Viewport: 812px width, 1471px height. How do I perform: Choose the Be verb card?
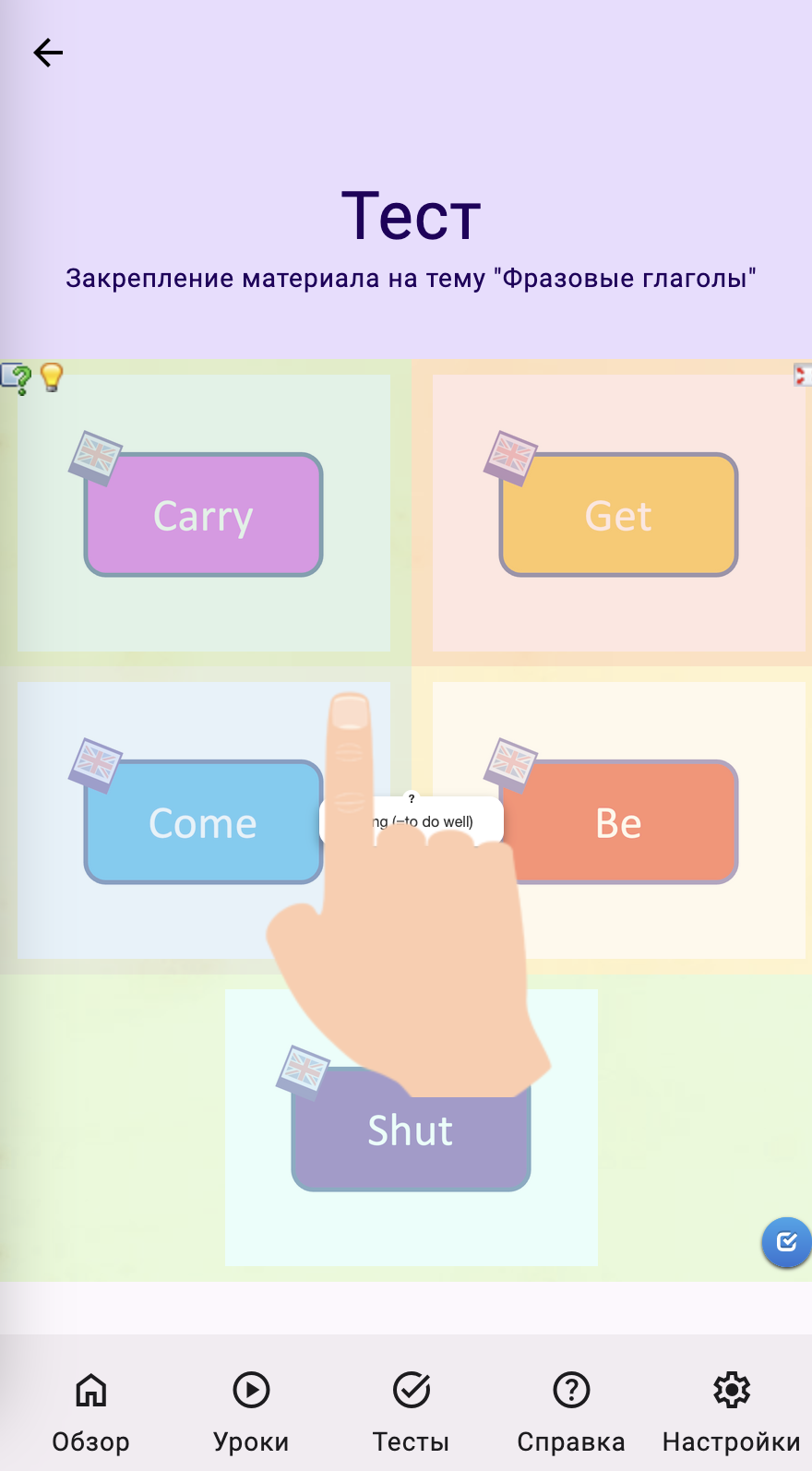(637, 822)
